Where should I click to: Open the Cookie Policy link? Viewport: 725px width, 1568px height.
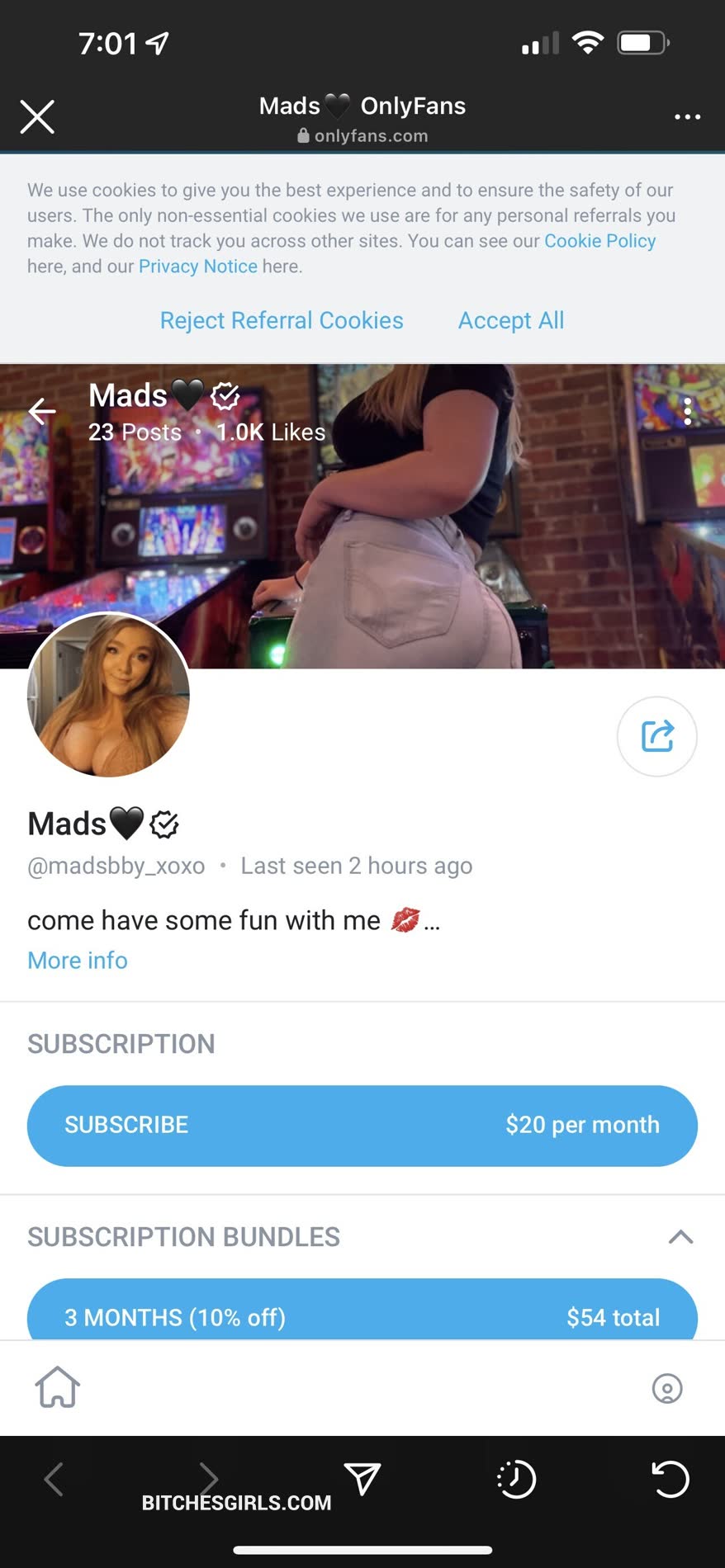tap(599, 241)
